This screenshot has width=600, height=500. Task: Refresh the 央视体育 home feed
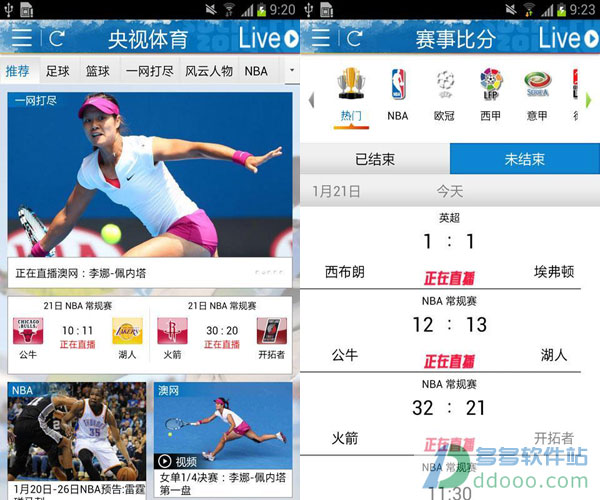tap(56, 38)
